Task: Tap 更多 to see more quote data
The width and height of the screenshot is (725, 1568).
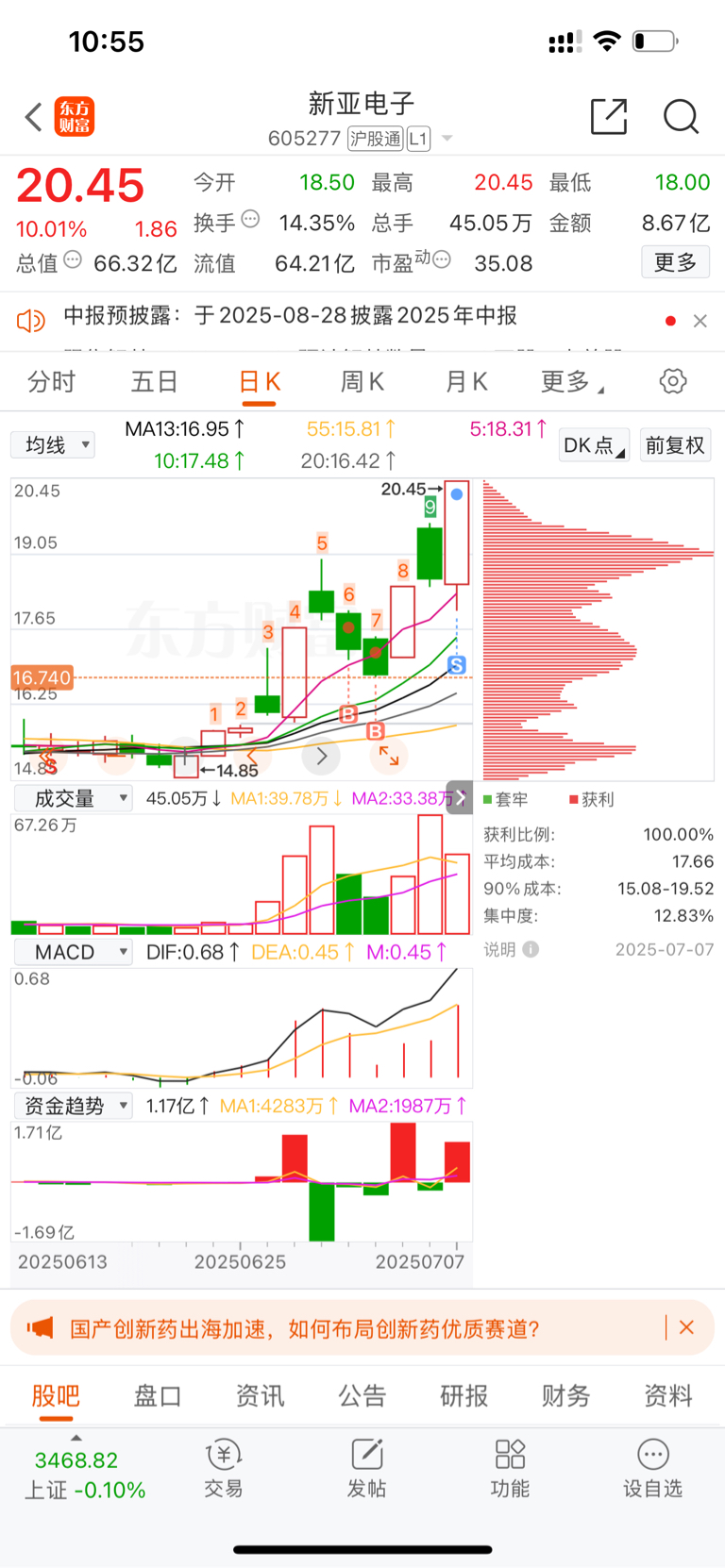Action: tap(676, 262)
